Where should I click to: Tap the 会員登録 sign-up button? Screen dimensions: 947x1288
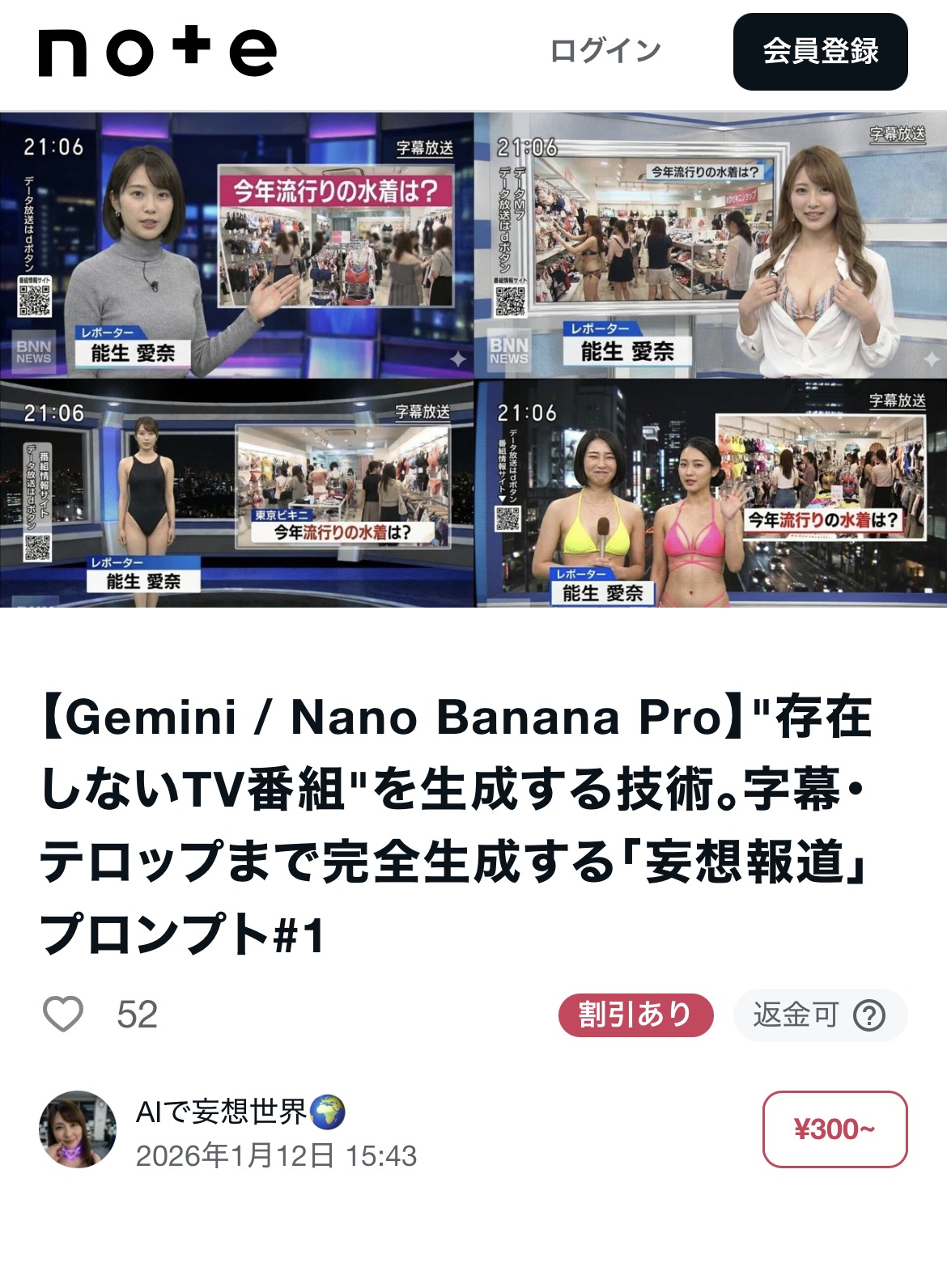820,51
